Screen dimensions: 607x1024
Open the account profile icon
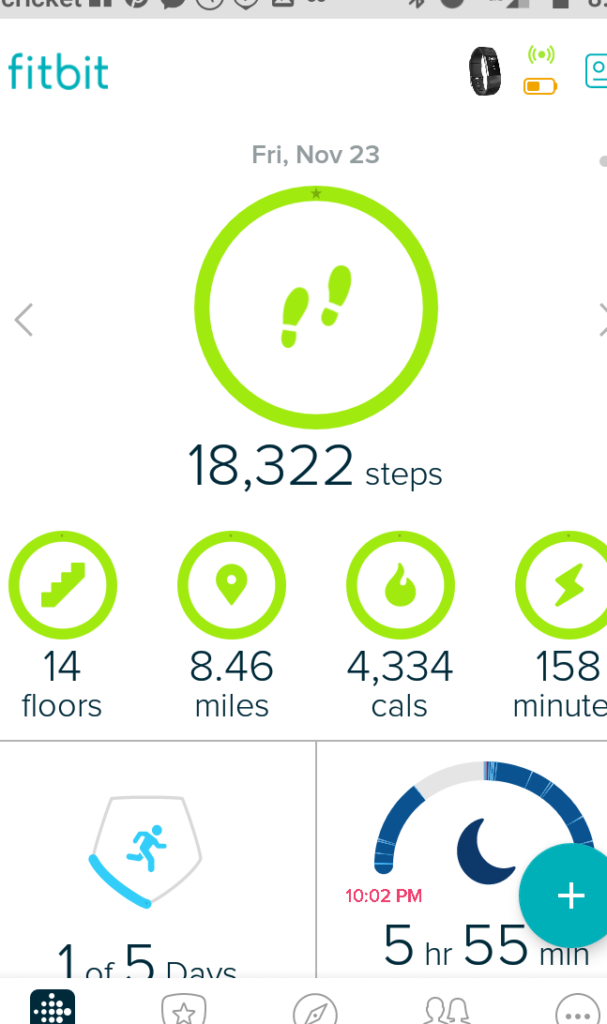coord(596,71)
